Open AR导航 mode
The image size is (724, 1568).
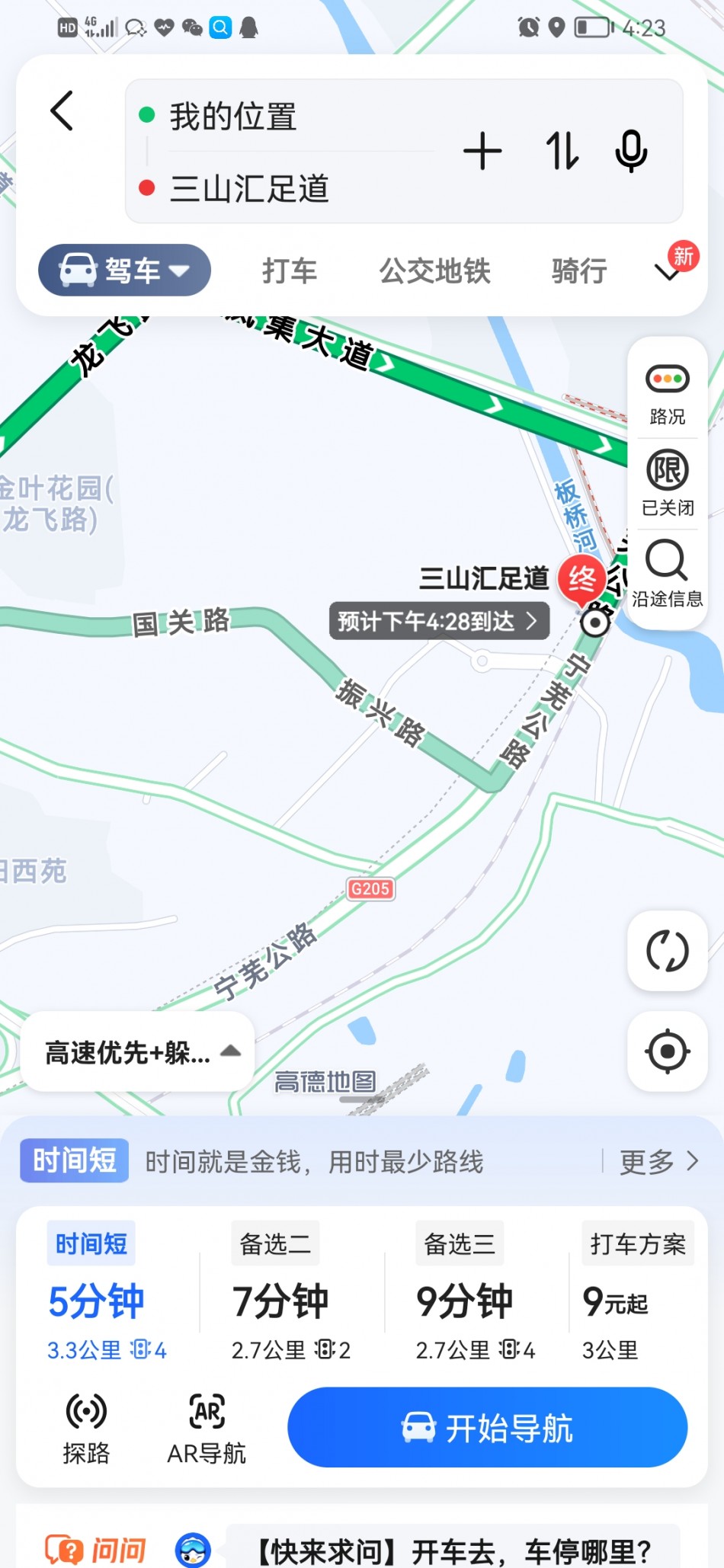click(207, 1429)
